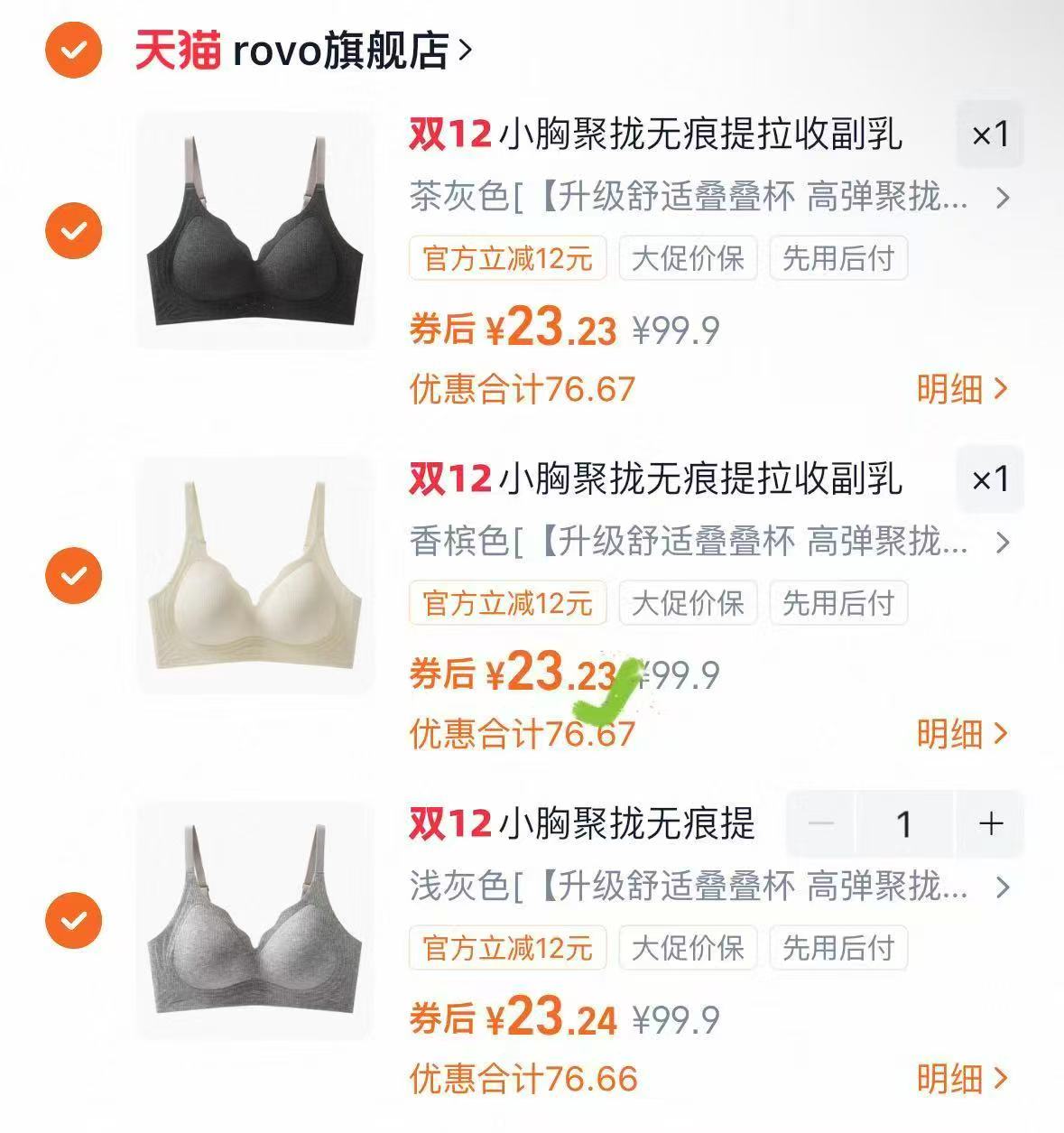The image size is (1064, 1133).
Task: Click the quantity field showing 1
Action: point(905,822)
